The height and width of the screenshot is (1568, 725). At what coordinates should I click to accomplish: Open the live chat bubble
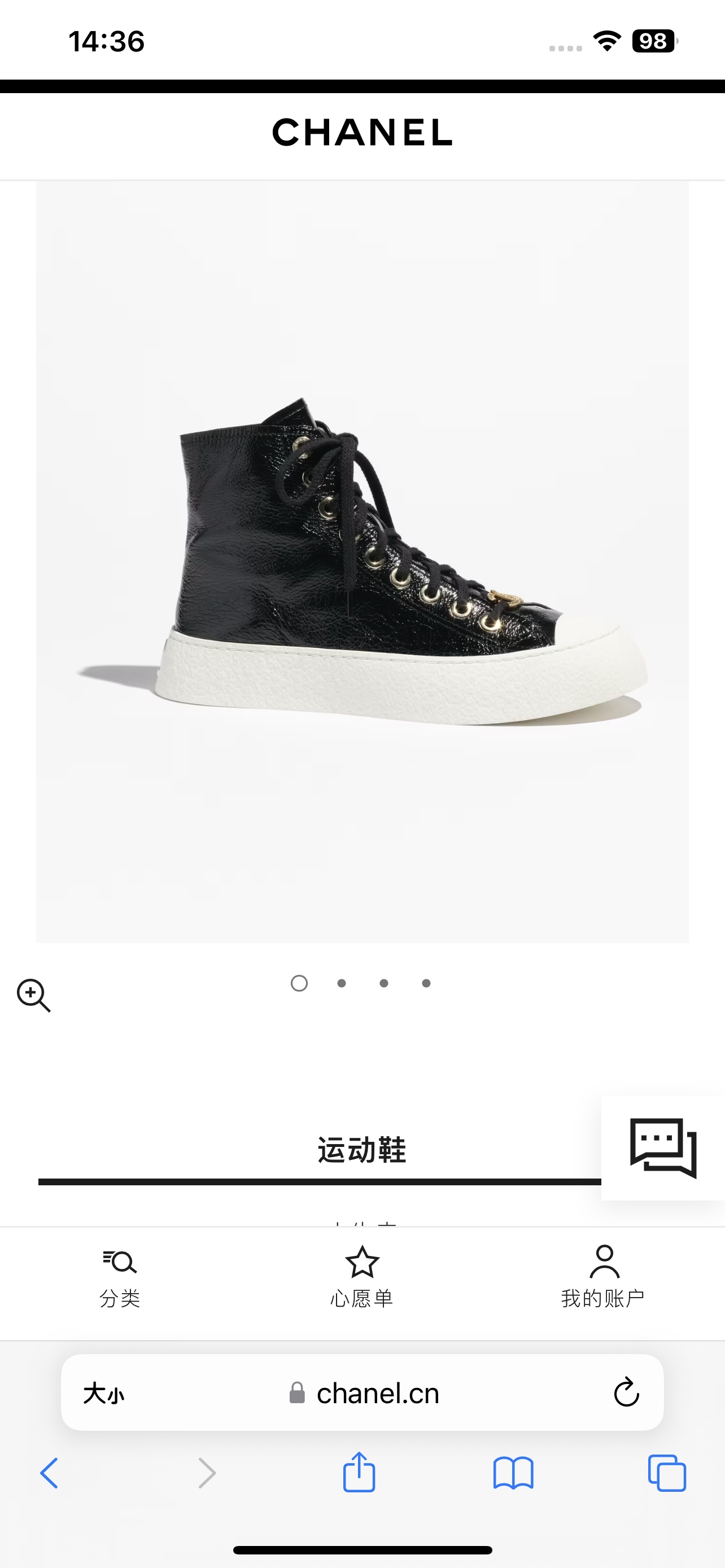coord(662,1148)
